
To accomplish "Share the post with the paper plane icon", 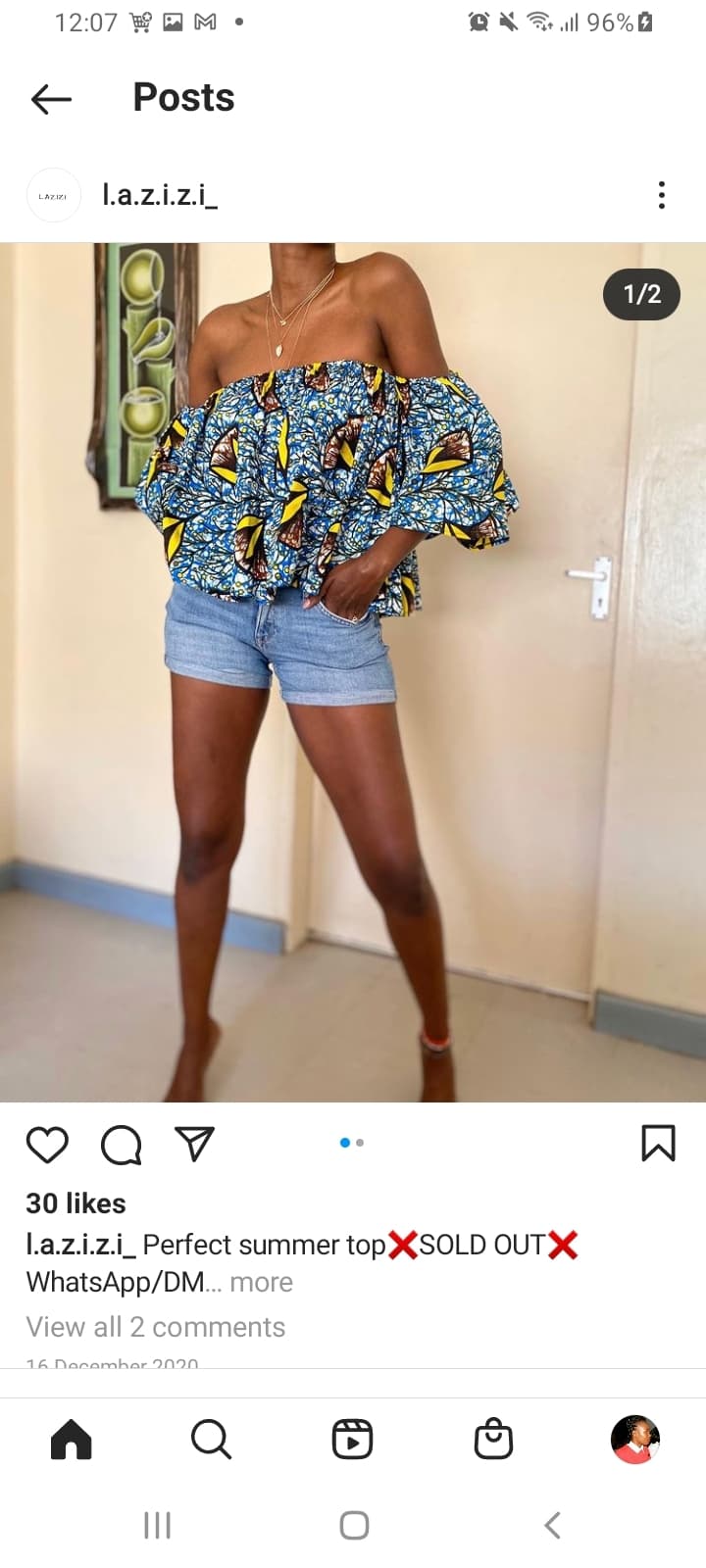I will coord(194,1143).
